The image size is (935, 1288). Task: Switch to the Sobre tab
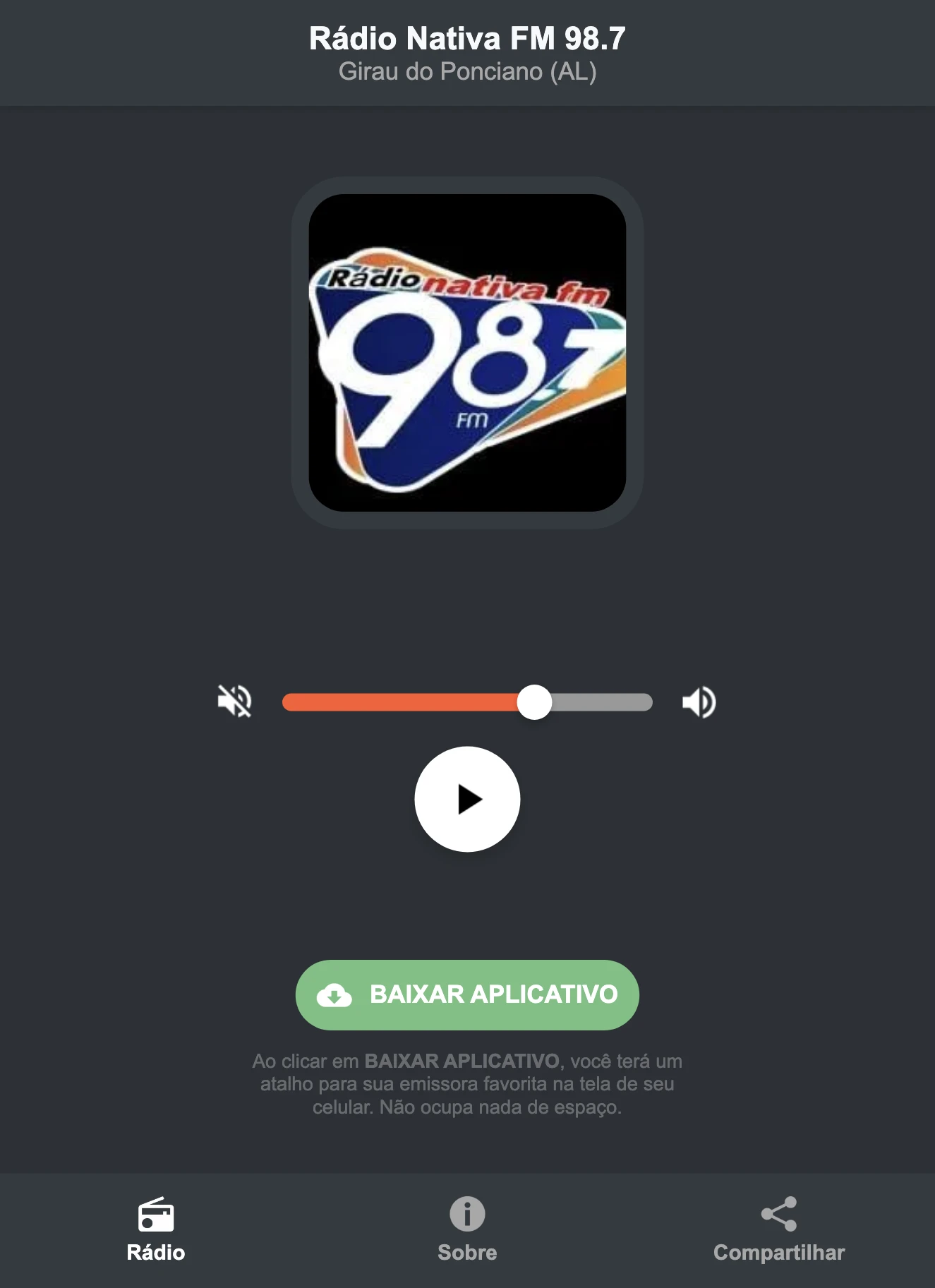467,1232
